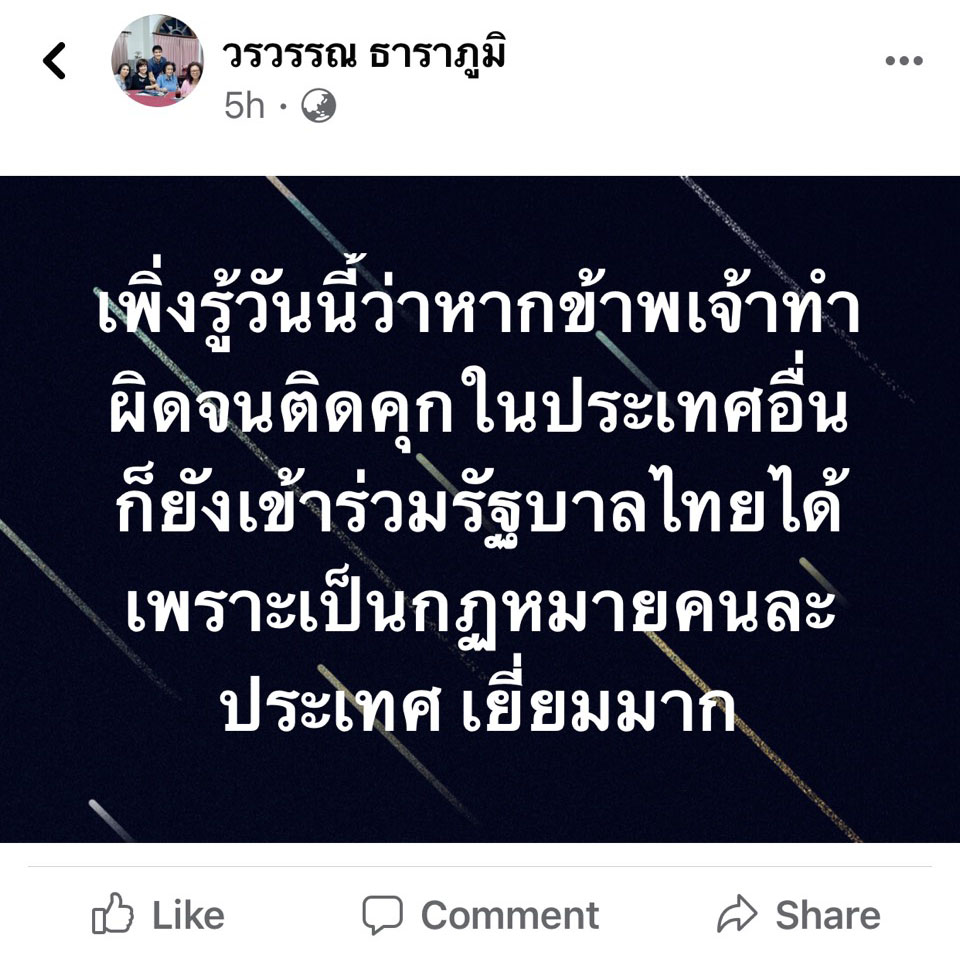Share this post

798,914
